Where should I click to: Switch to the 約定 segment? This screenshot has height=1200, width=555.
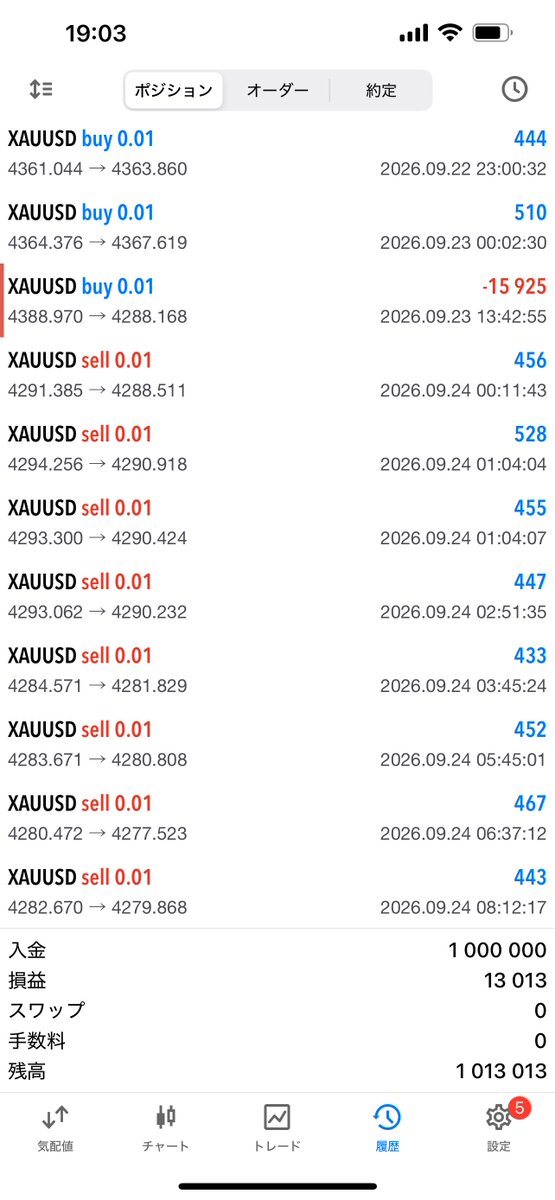[x=381, y=90]
